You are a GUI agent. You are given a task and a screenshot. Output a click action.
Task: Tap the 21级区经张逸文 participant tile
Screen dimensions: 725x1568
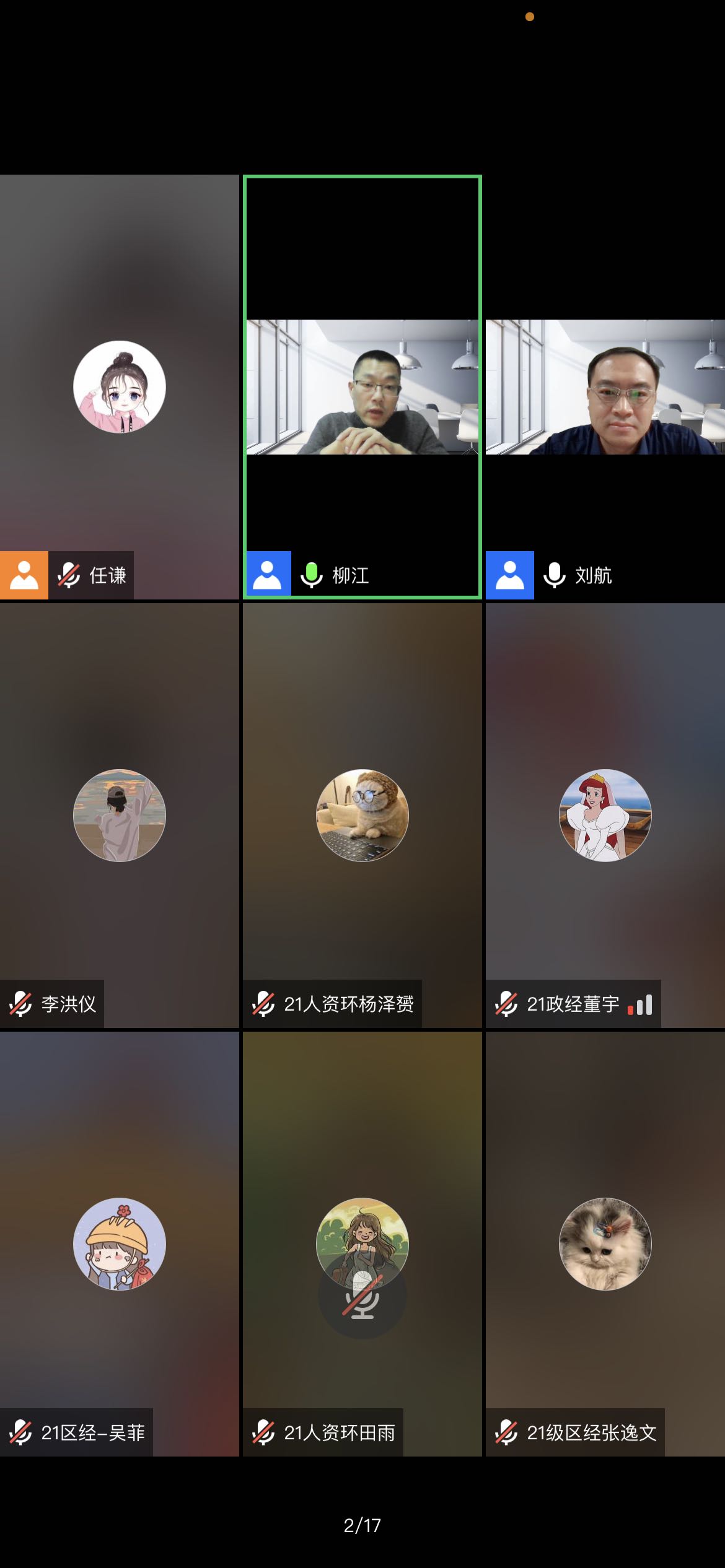coord(605,1244)
